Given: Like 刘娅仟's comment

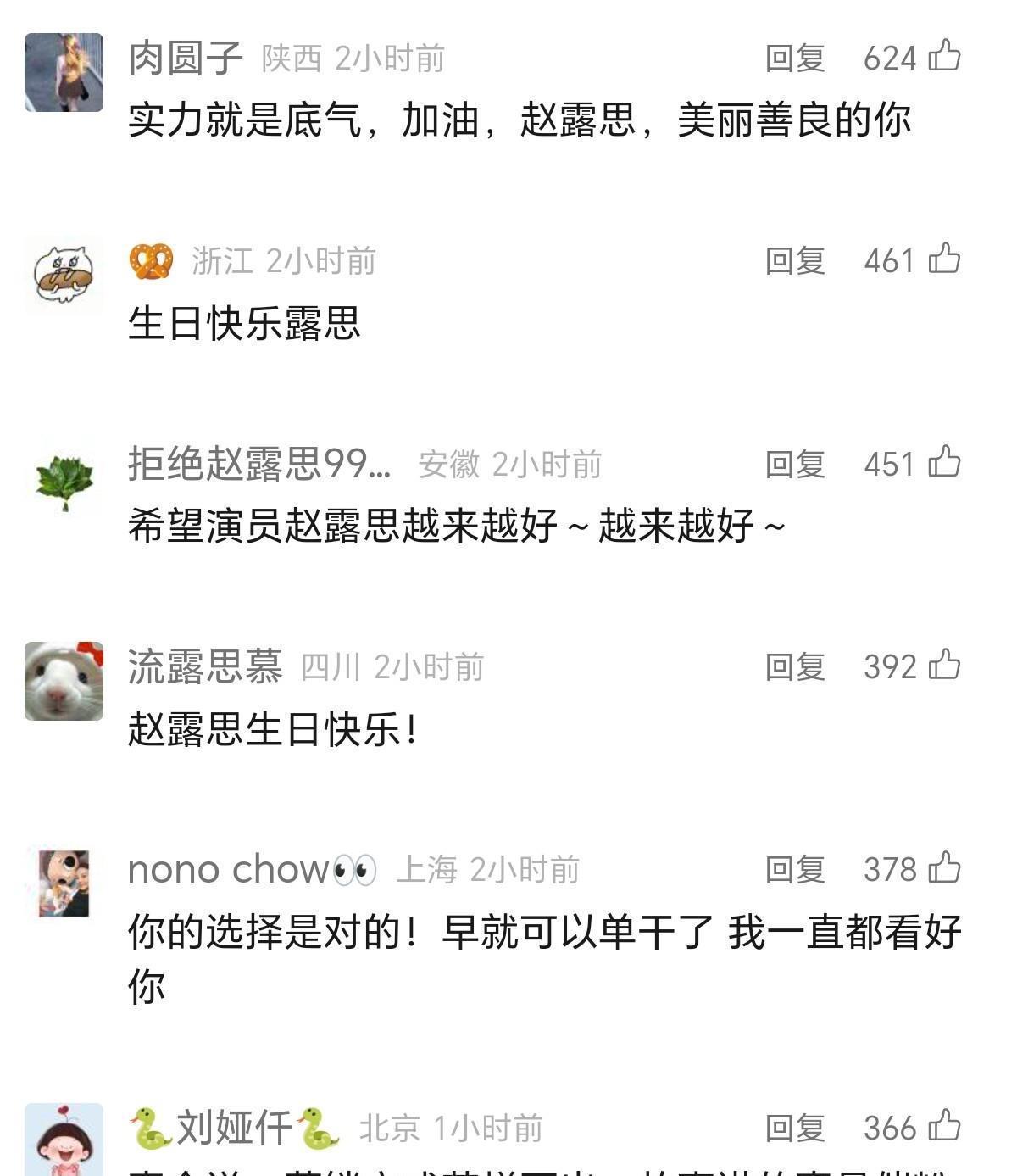Looking at the screenshot, I should coord(944,1126).
